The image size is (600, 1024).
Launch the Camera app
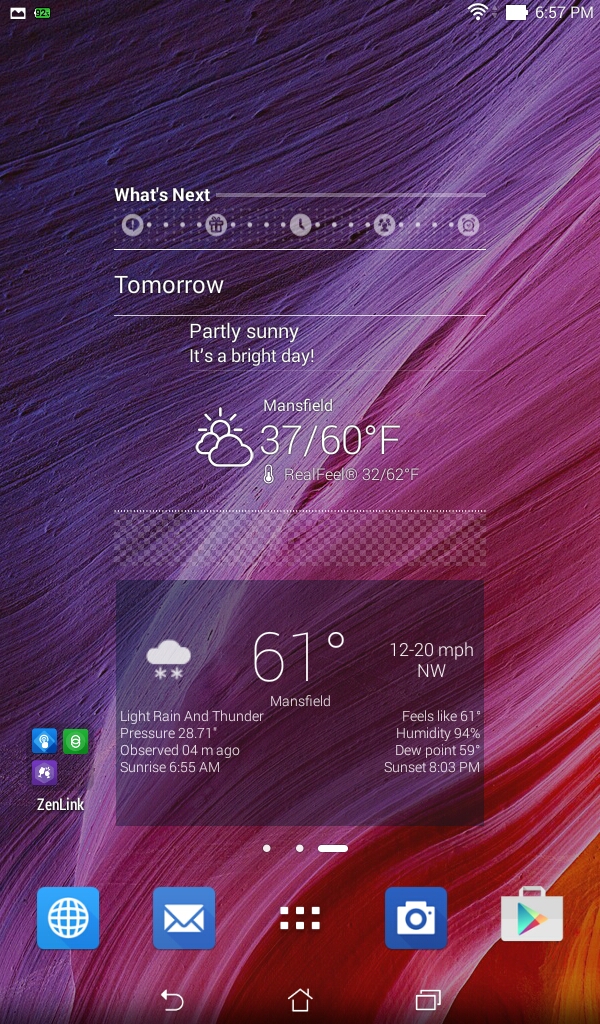click(416, 917)
